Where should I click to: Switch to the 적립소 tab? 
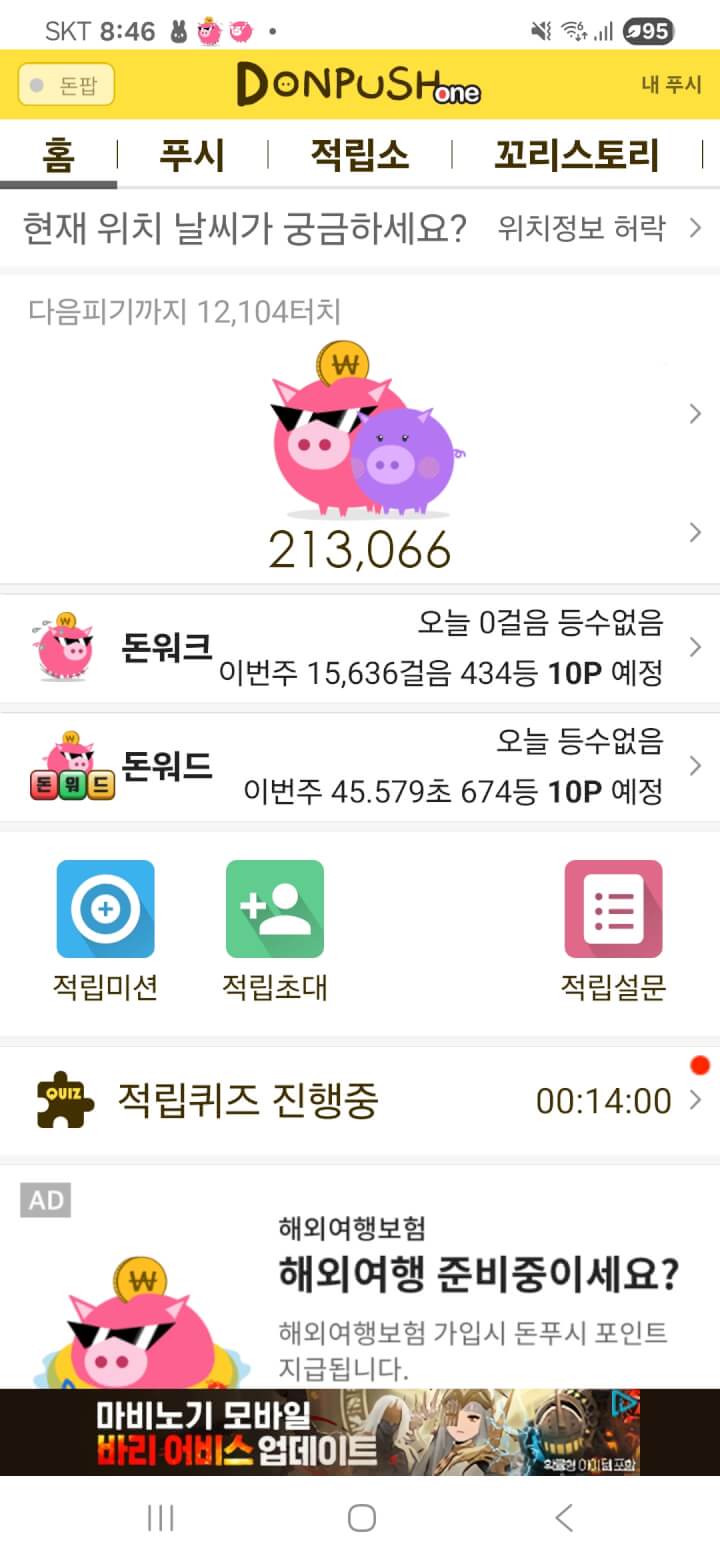(359, 156)
